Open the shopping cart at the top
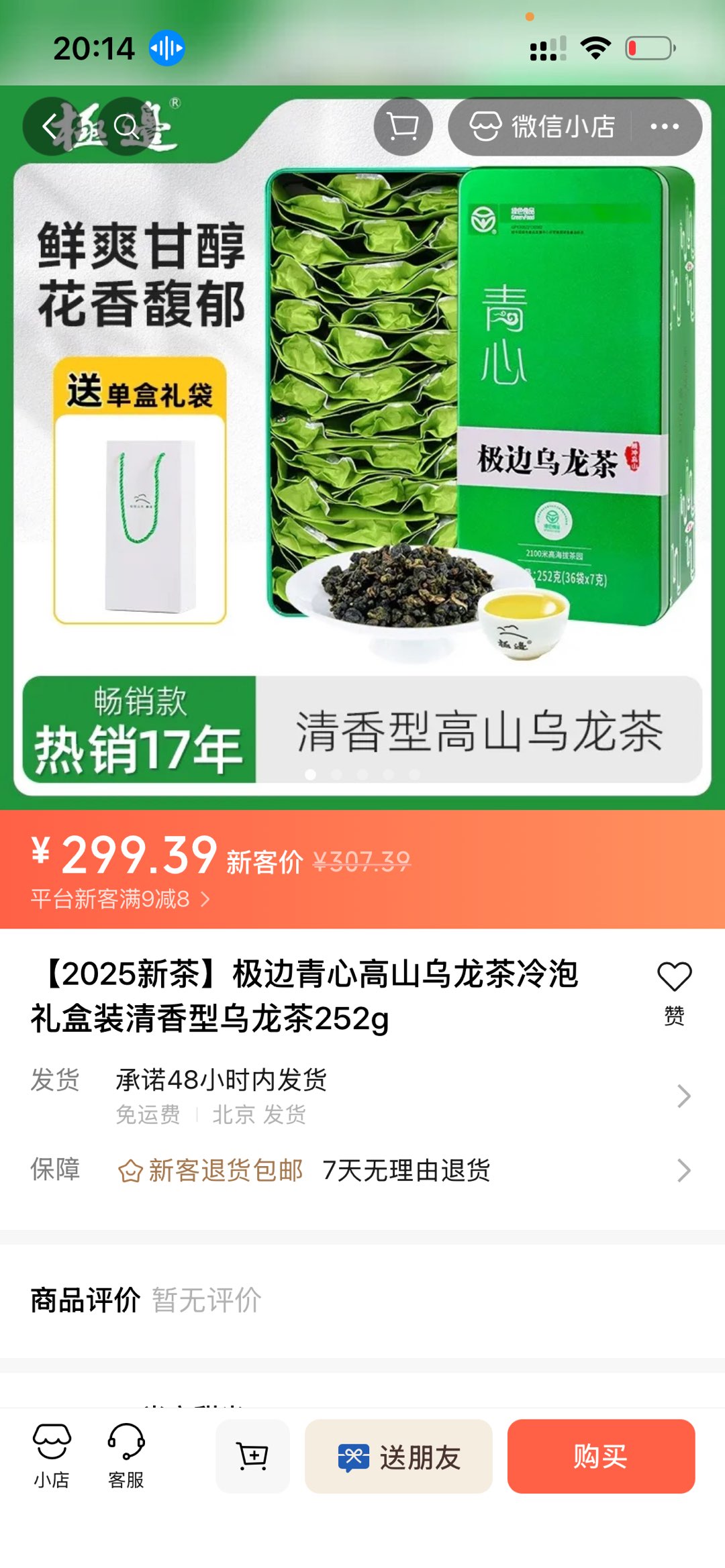The width and height of the screenshot is (725, 1568). pyautogui.click(x=403, y=126)
